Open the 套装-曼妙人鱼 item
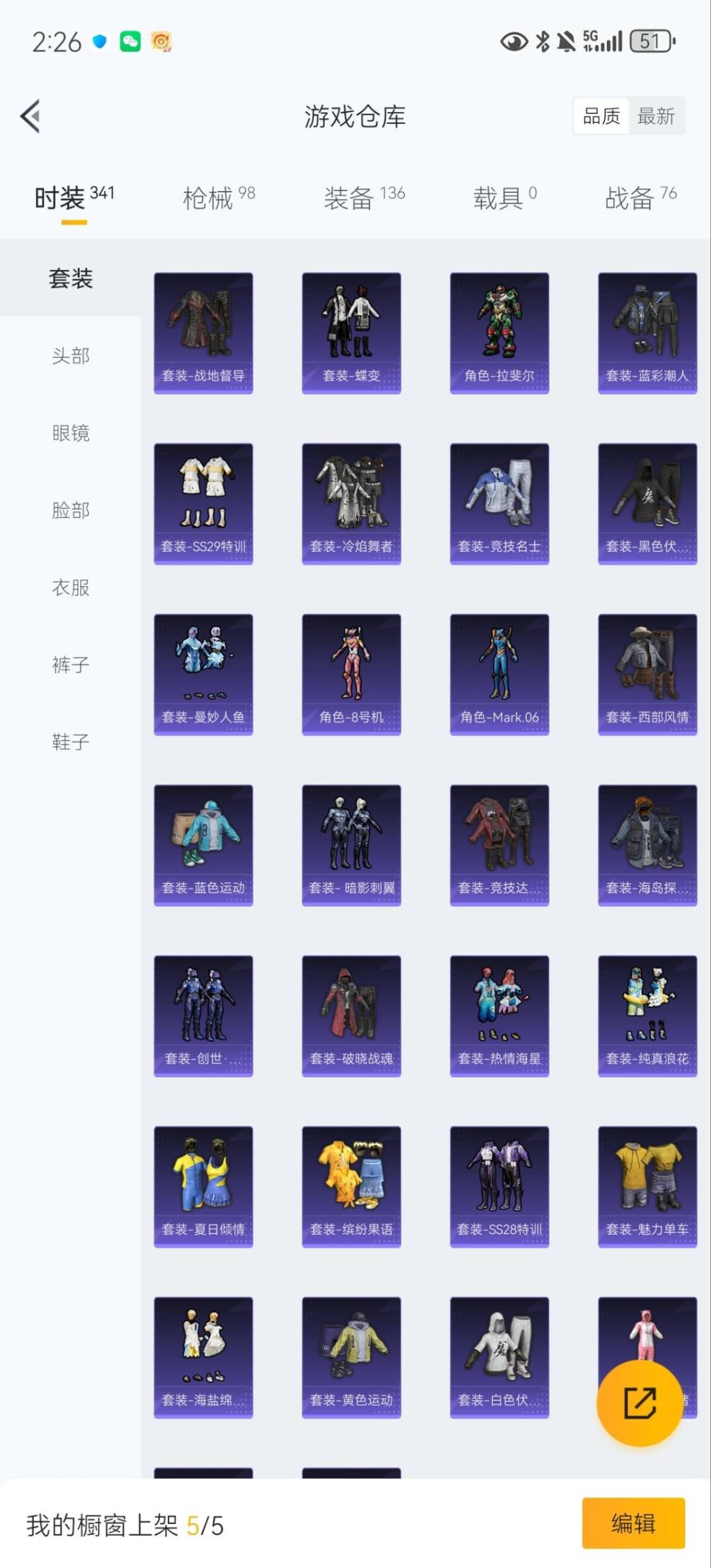 click(x=203, y=674)
